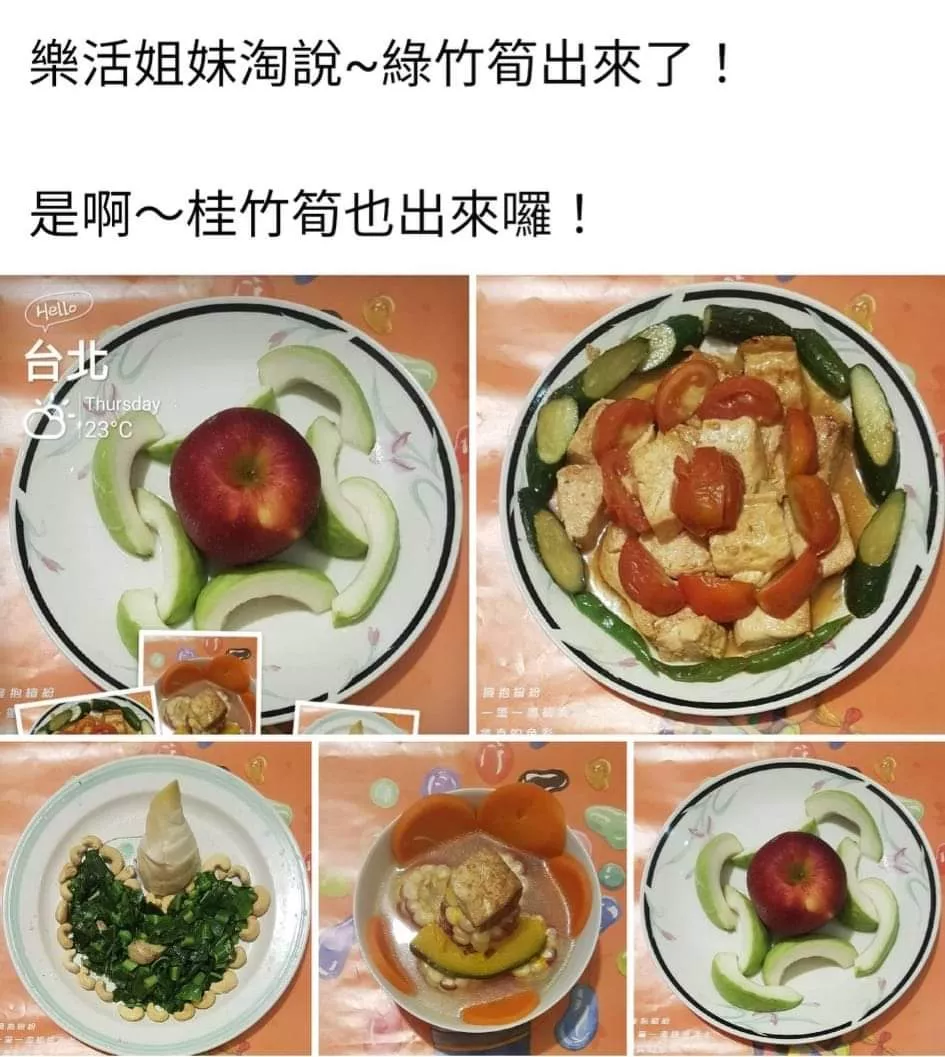Open the bamboo shoot with greens and cashews photo

[155, 898]
